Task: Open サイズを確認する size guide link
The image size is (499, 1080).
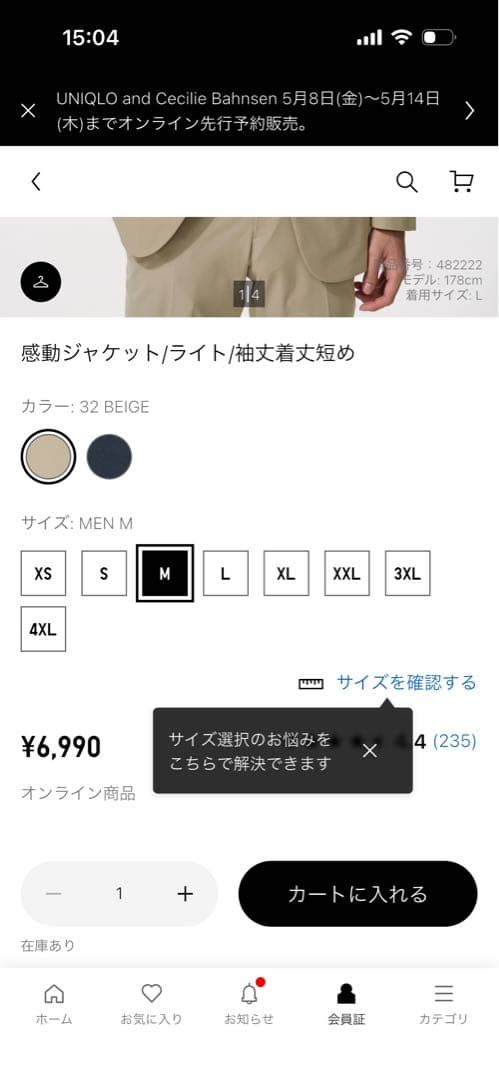Action: pyautogui.click(x=406, y=683)
